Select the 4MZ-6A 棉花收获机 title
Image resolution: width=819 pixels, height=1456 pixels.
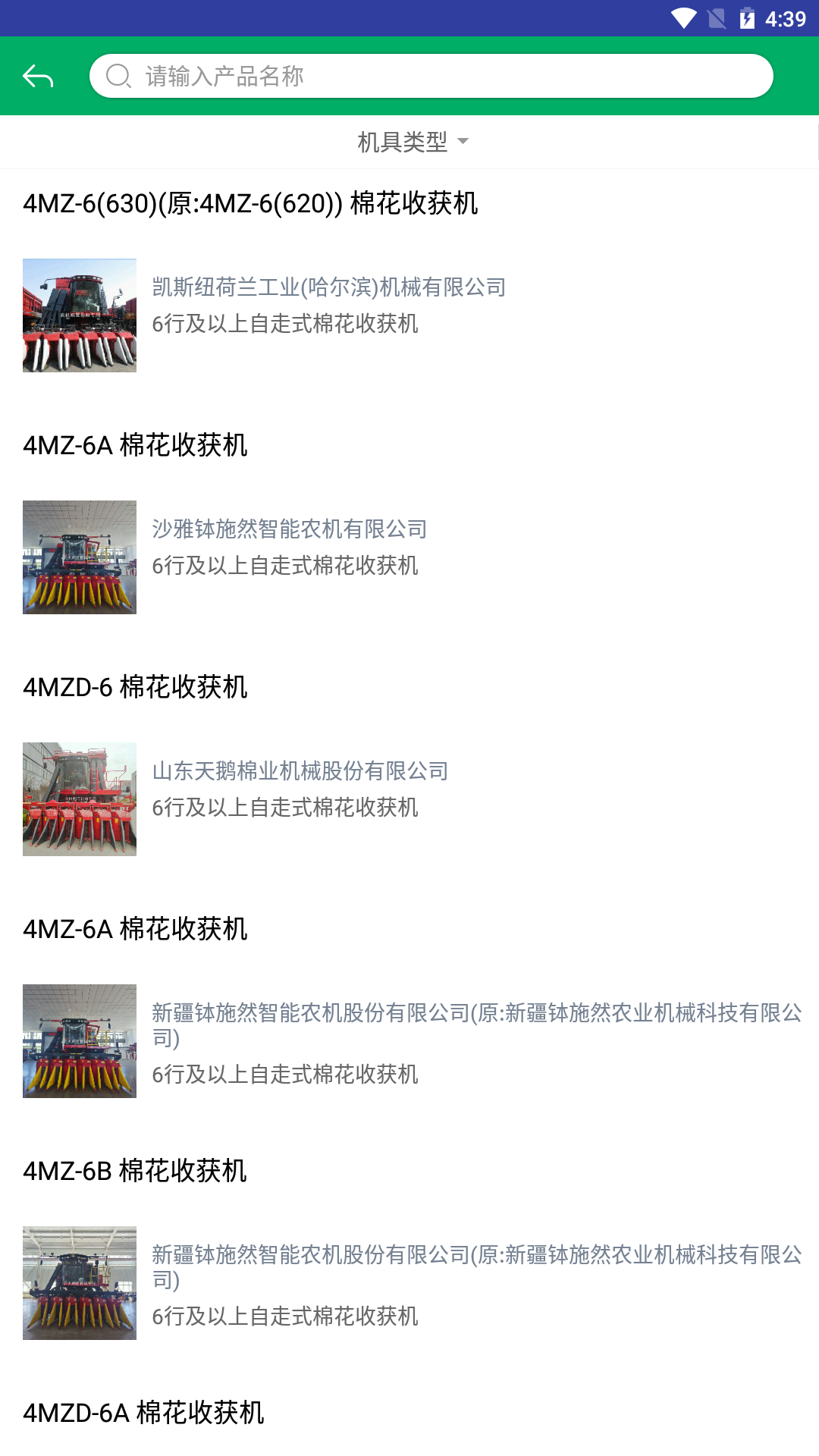coord(136,444)
